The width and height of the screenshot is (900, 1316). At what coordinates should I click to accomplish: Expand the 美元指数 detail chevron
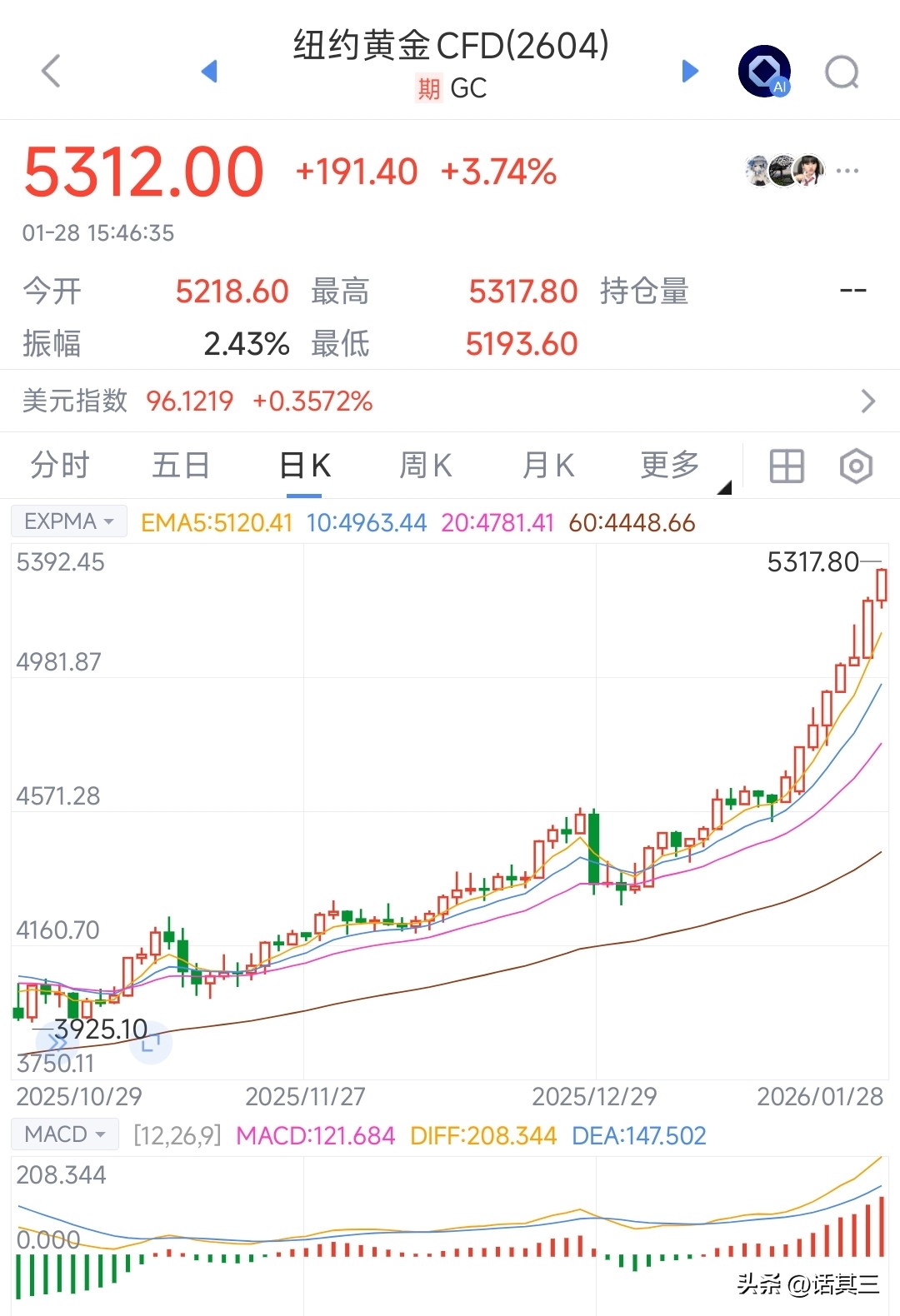(x=869, y=401)
